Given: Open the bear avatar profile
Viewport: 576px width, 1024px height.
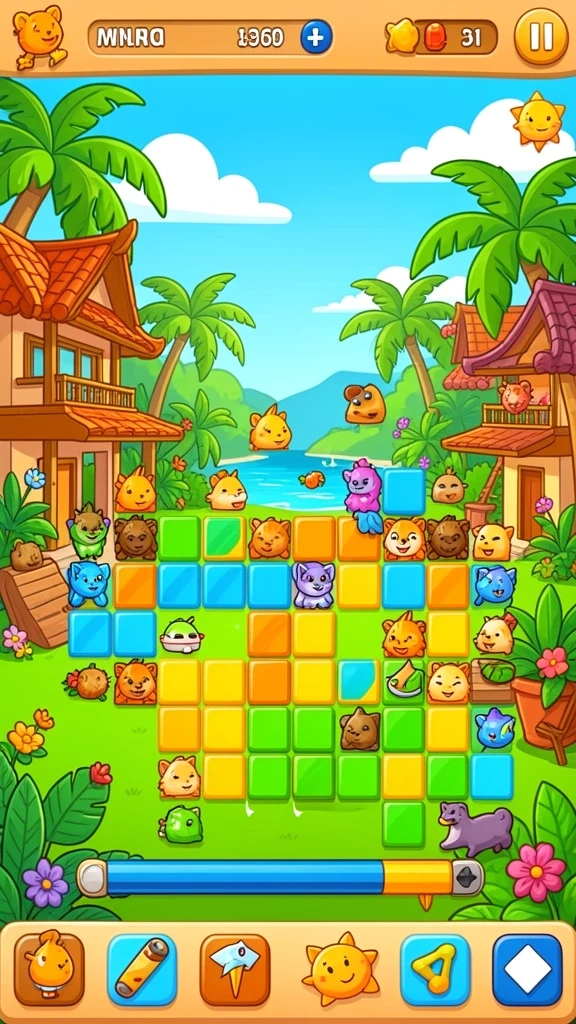Looking at the screenshot, I should [x=40, y=37].
